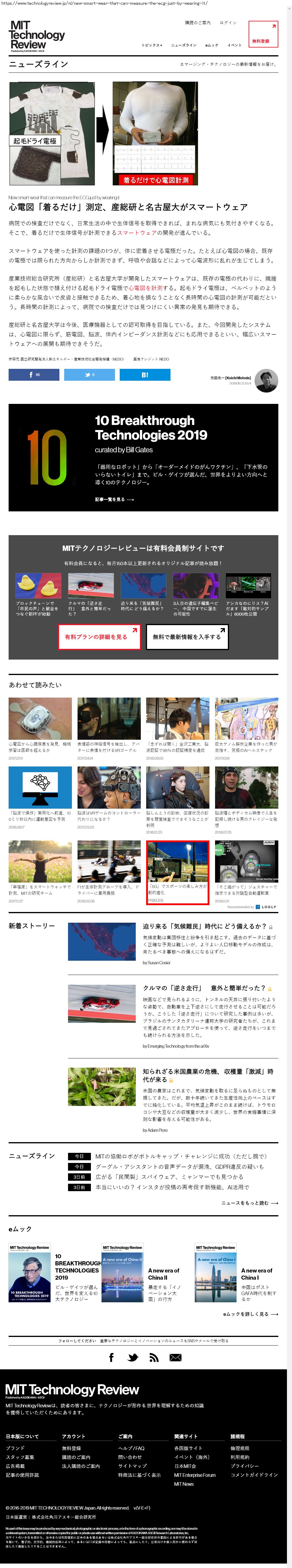
Task: Tap 有料プランの詳細を見る
Action: pyautogui.click(x=99, y=637)
